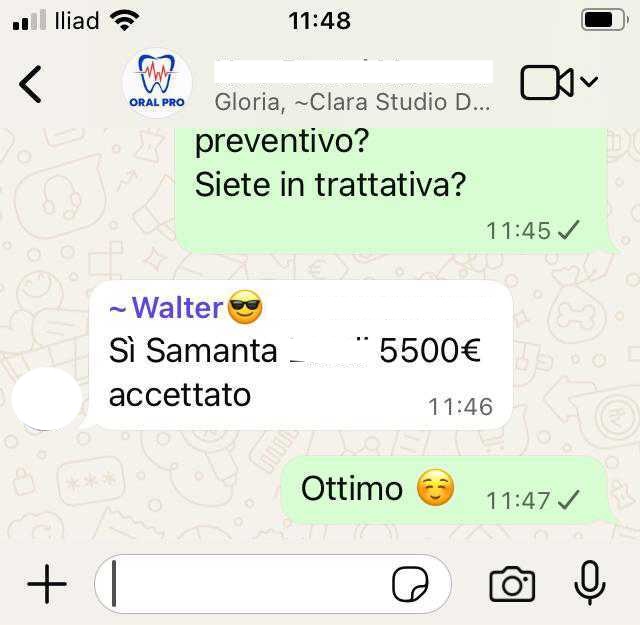
Task: Go back to the chat list
Action: [x=31, y=84]
